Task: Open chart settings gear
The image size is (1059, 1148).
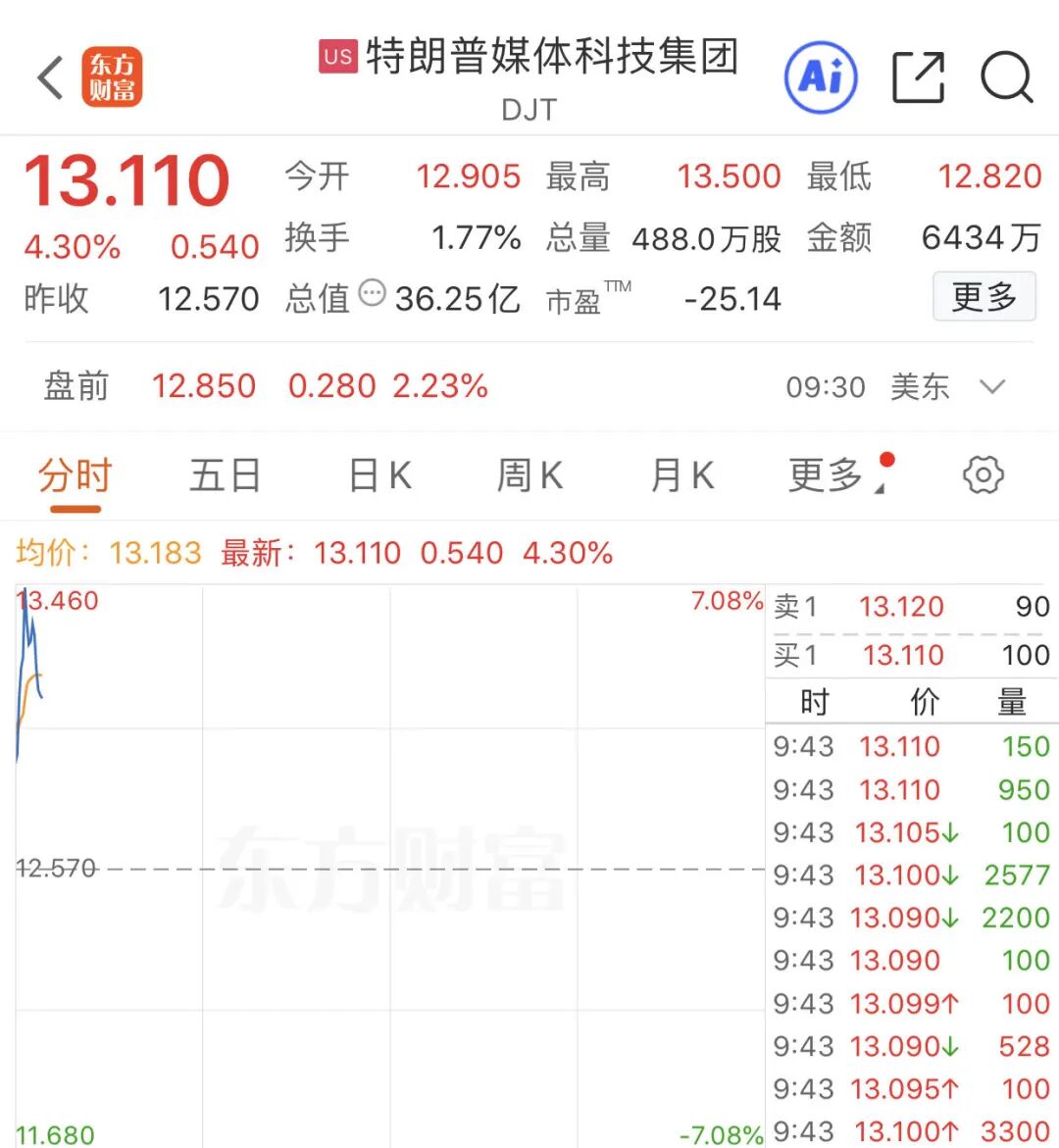Action: tap(983, 475)
